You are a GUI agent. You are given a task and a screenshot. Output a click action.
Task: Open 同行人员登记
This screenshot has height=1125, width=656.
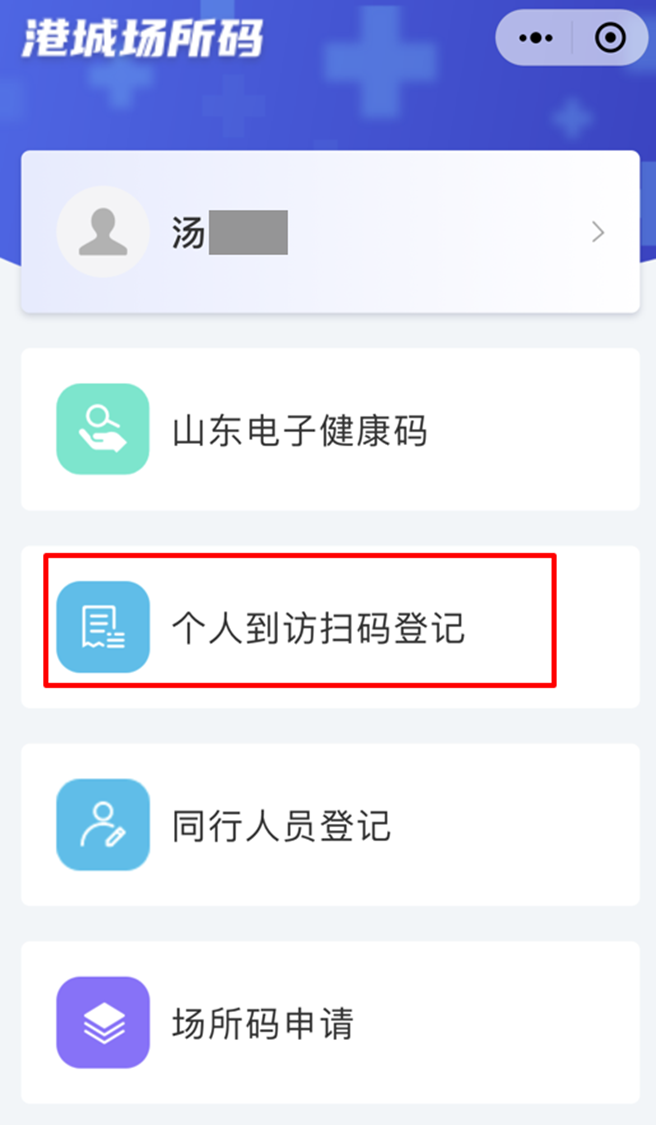point(330,824)
